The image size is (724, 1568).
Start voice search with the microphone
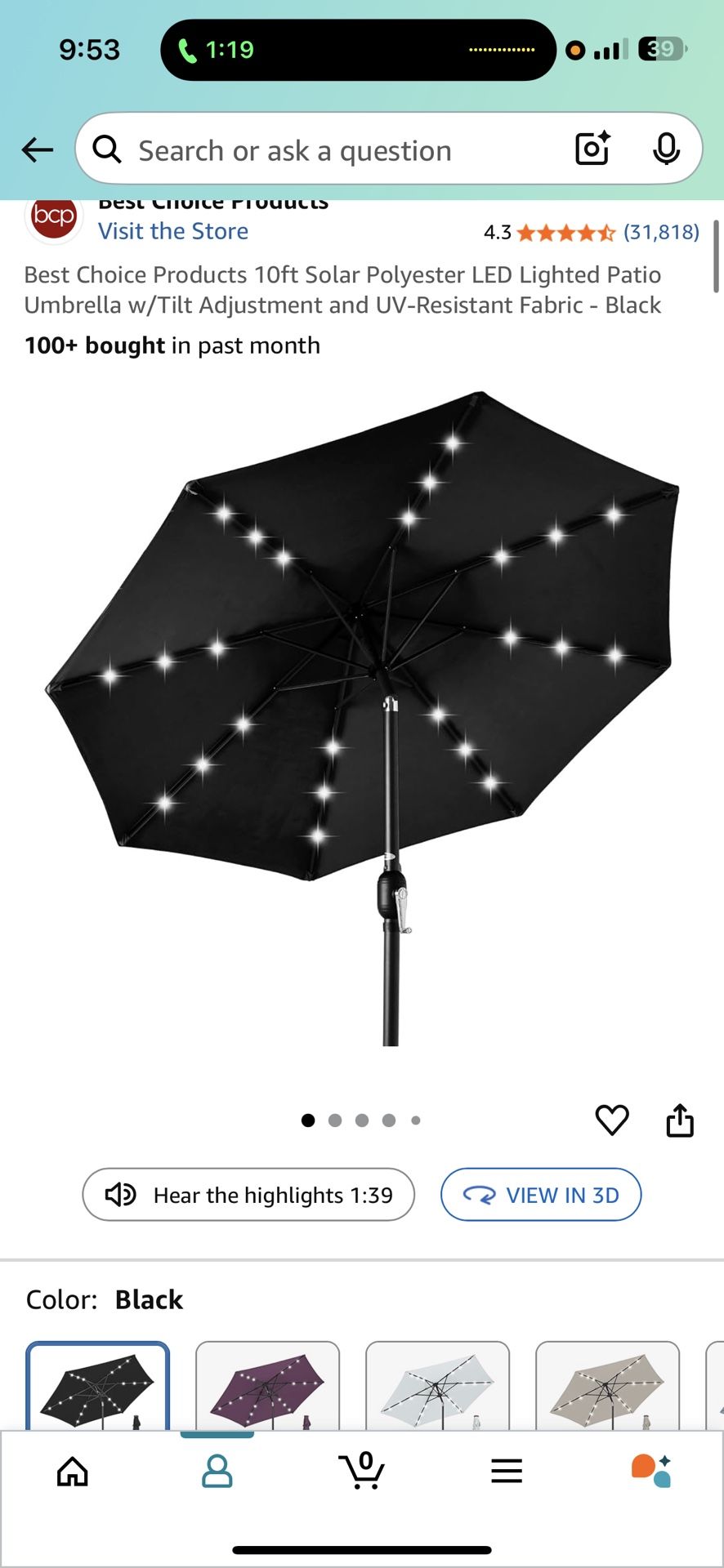666,149
